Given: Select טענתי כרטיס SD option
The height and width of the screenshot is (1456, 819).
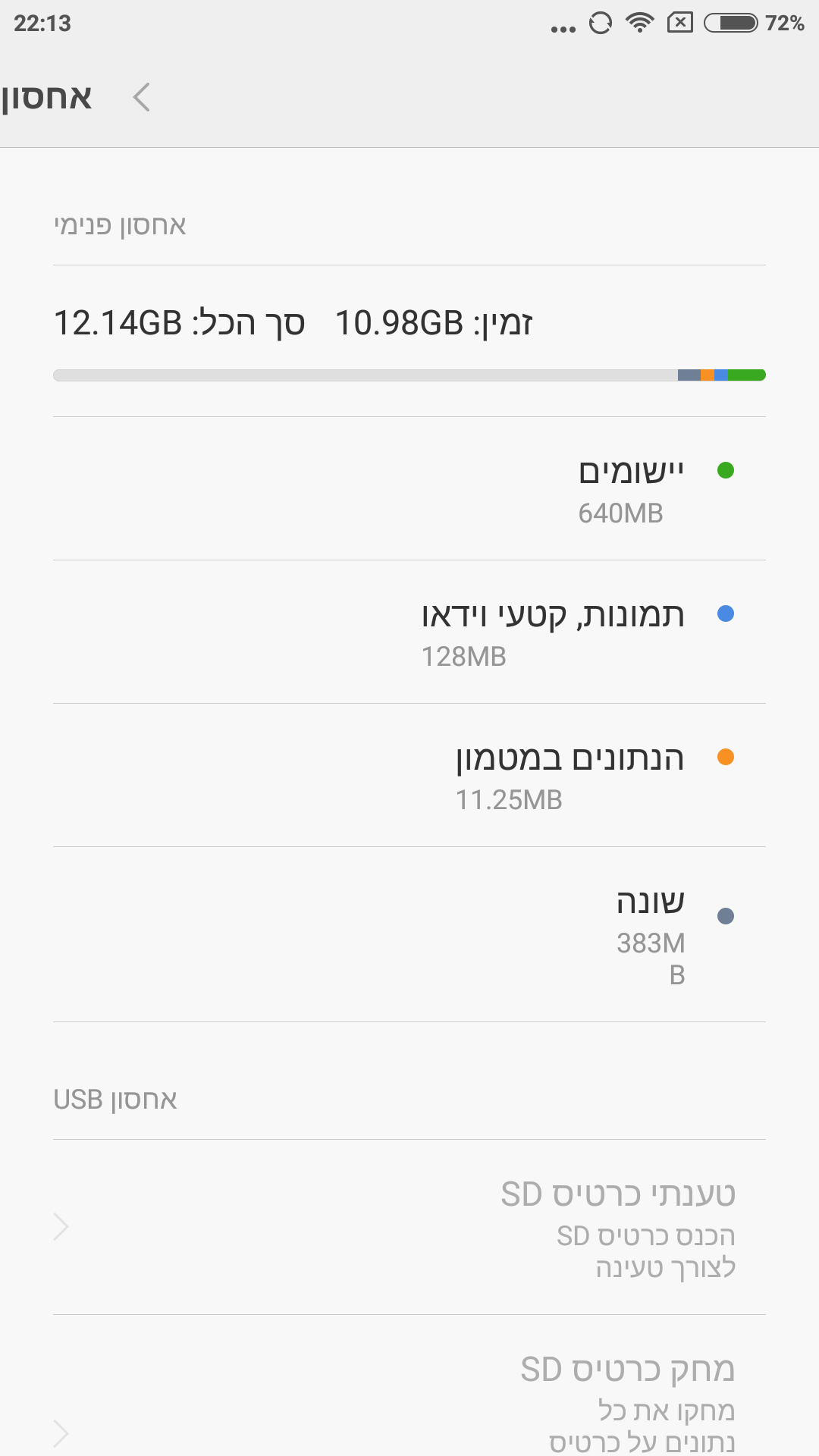Looking at the screenshot, I should point(409,1227).
